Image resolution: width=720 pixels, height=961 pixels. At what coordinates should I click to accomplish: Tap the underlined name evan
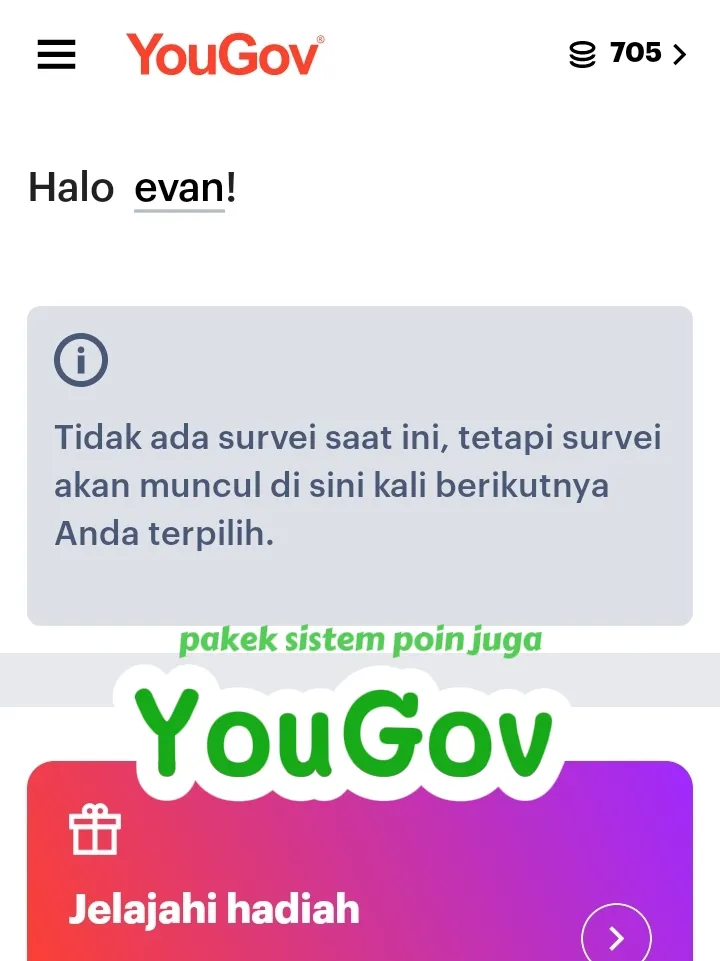(x=179, y=188)
